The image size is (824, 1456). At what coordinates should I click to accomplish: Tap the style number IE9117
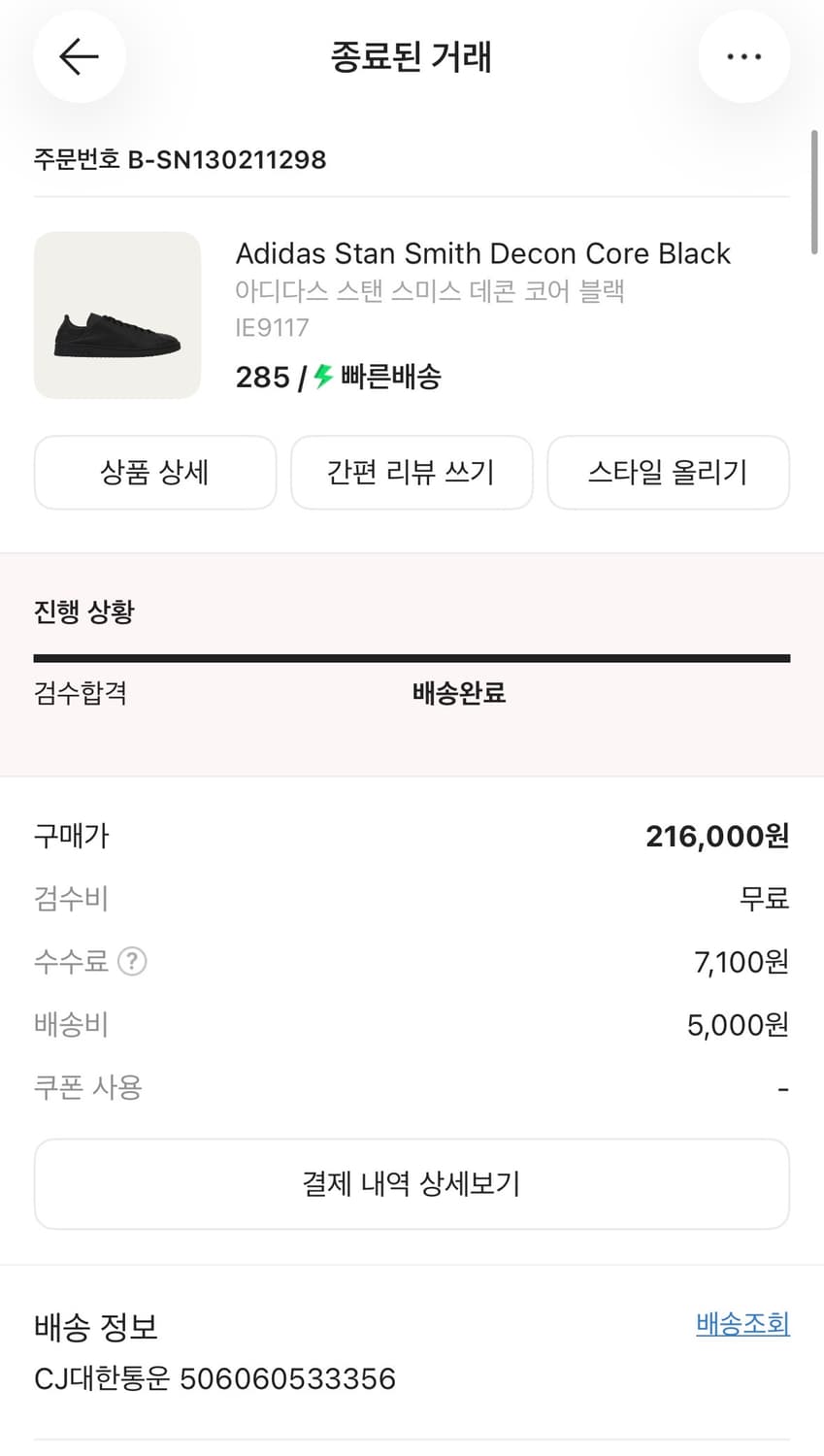coord(273,327)
